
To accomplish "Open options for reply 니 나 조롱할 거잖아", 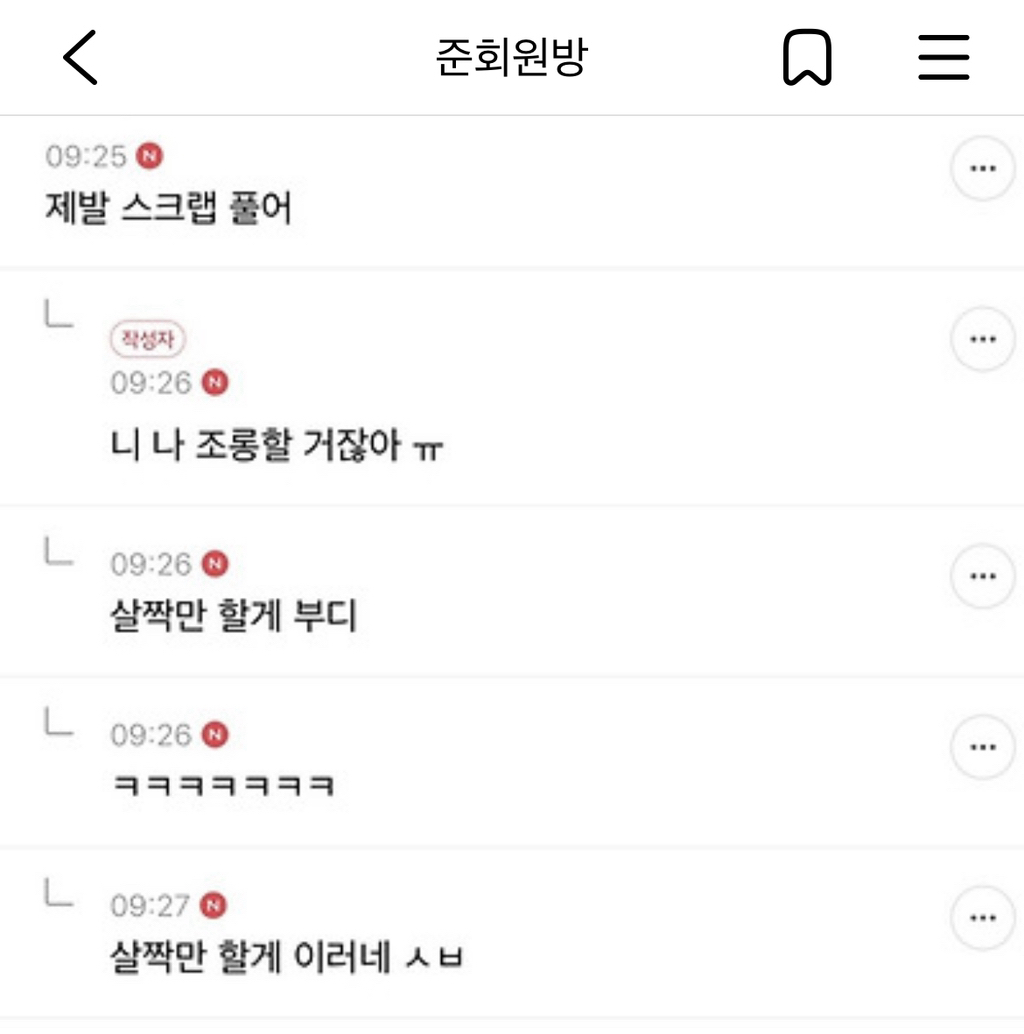I will (982, 339).
